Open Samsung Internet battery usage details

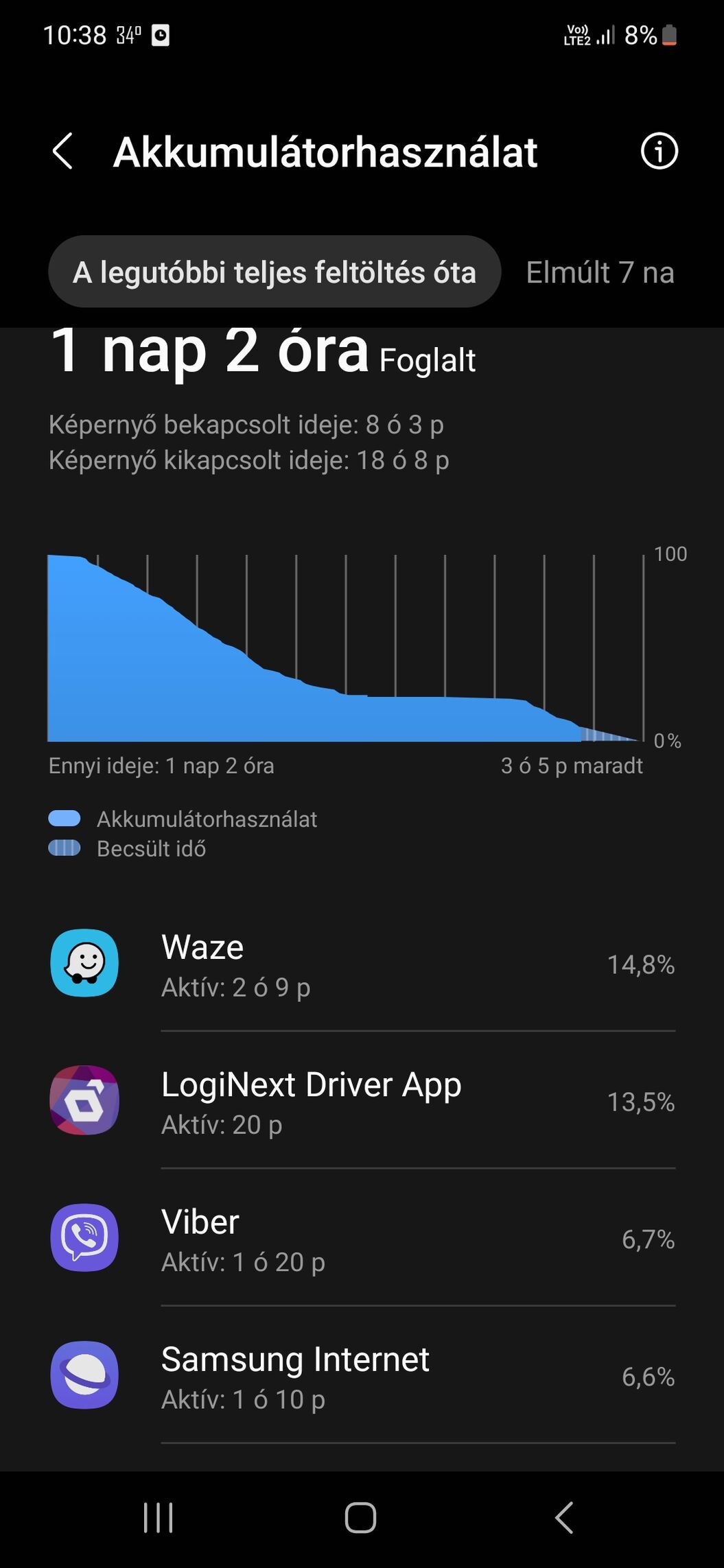(x=362, y=1376)
